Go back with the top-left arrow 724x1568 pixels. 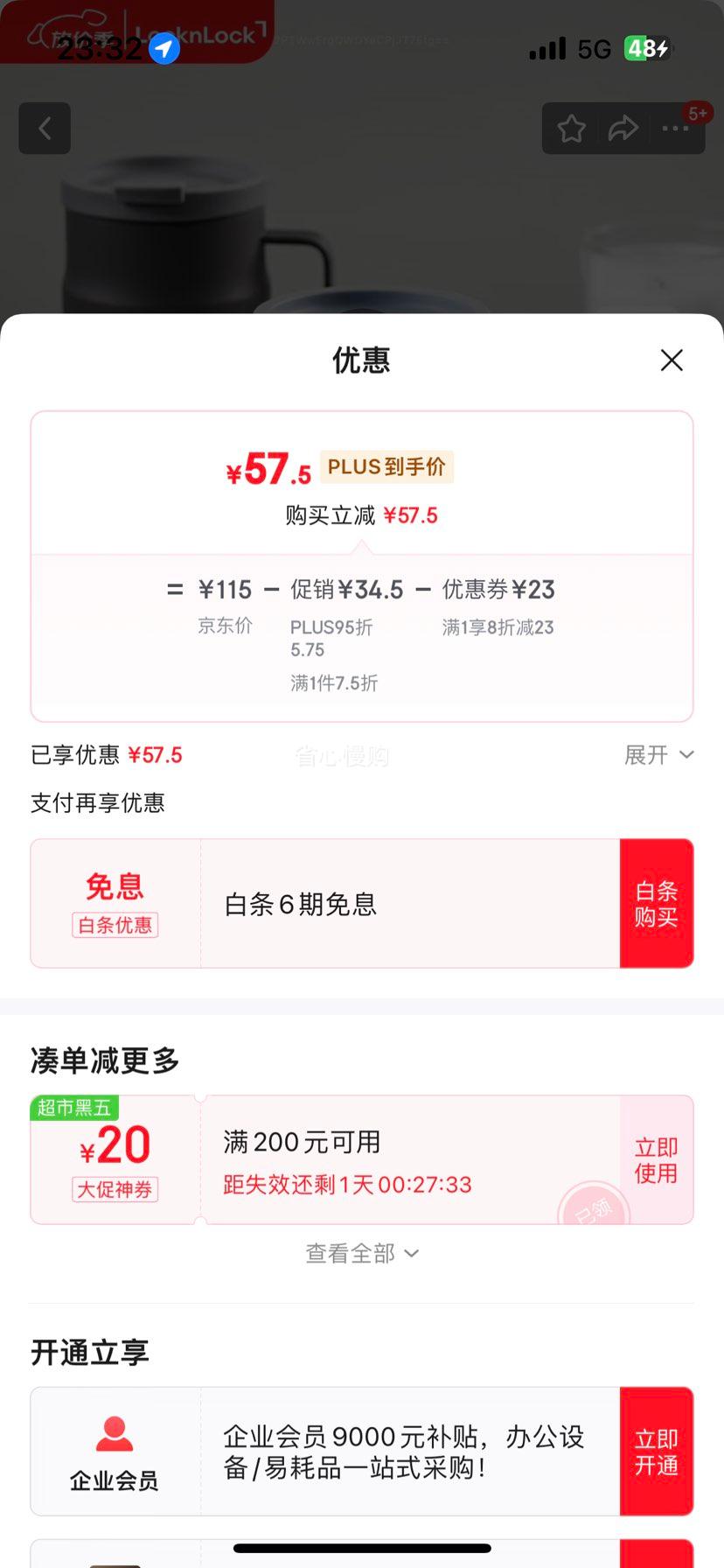click(45, 129)
